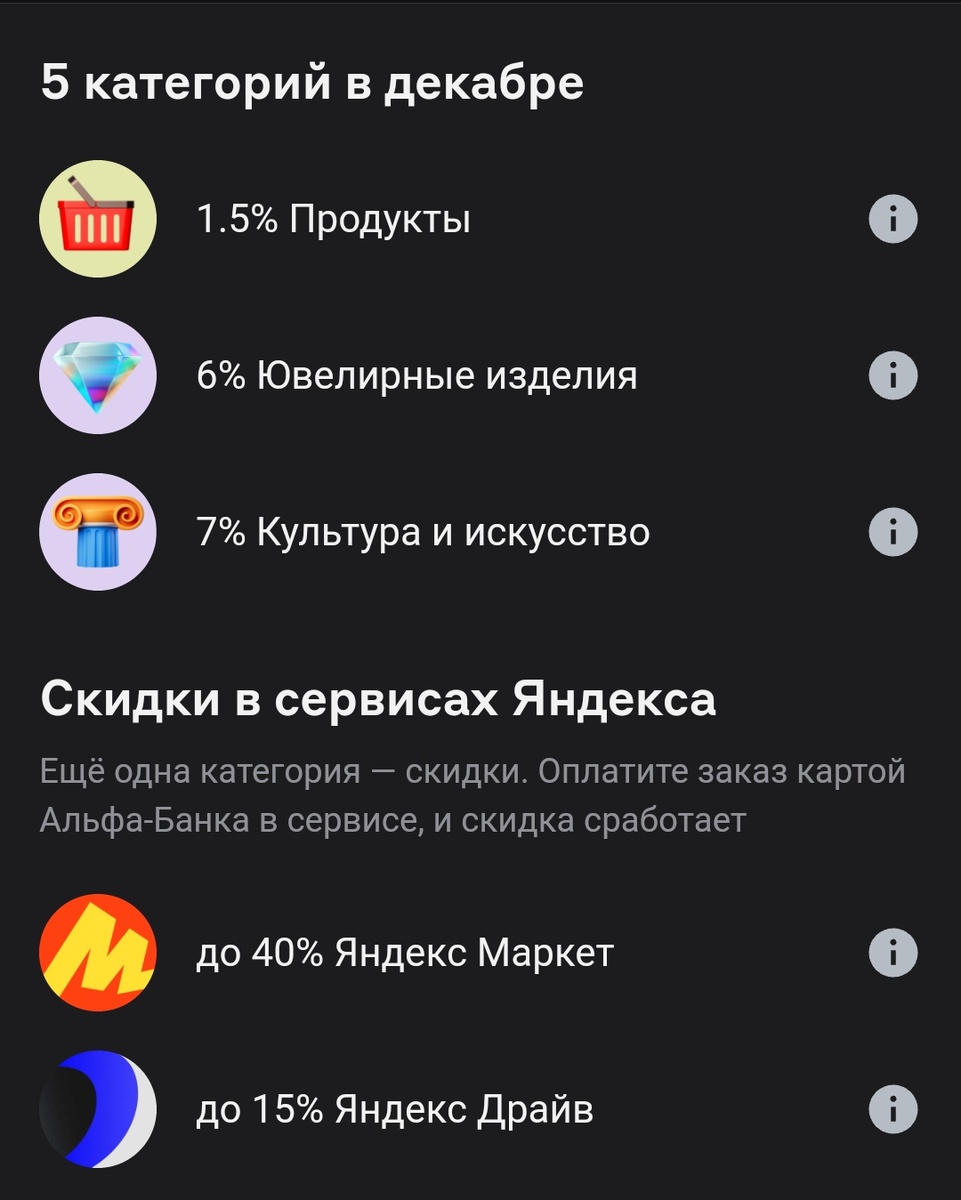Open info about the Продукты cashback category
The width and height of the screenshot is (961, 1200).
891,219
